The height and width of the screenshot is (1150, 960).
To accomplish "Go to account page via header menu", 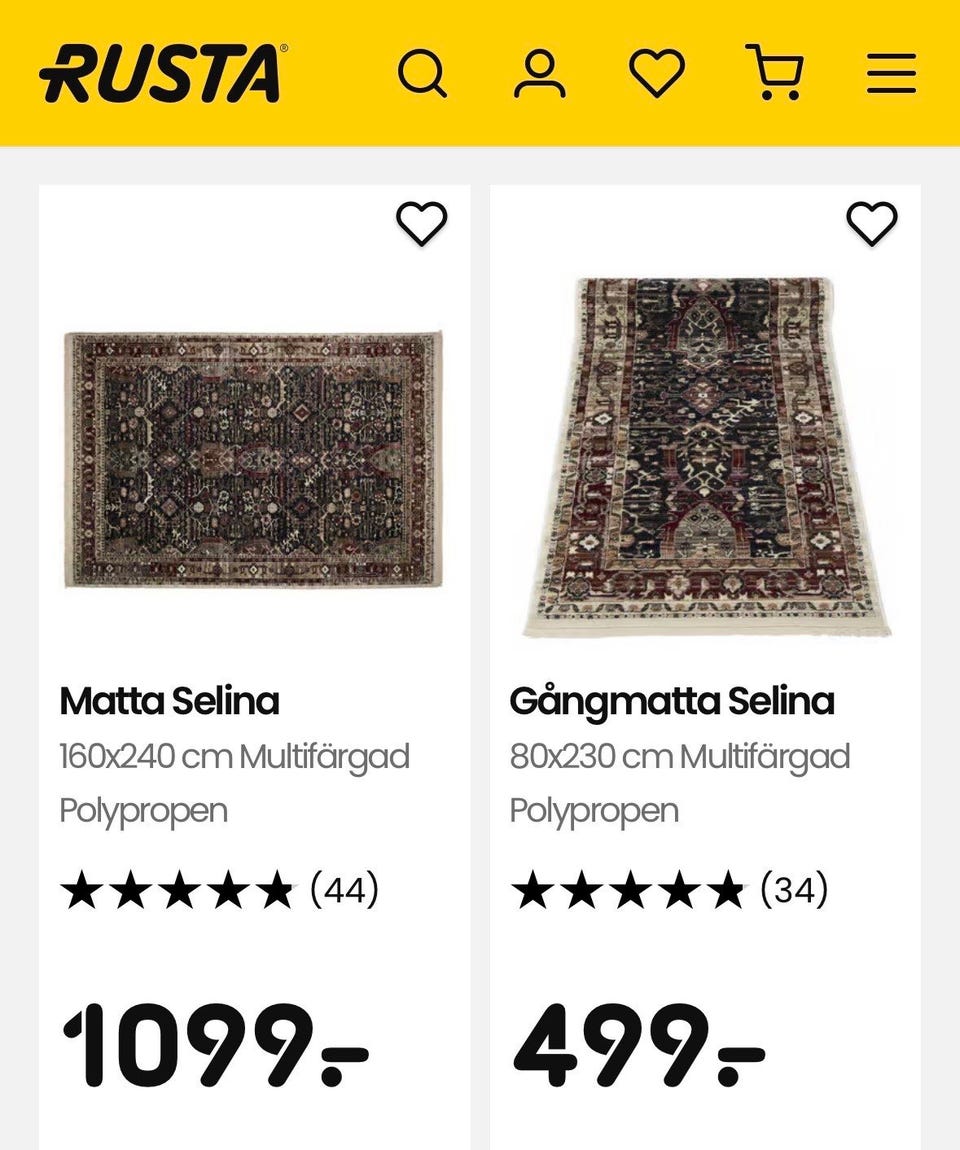I will [x=542, y=72].
